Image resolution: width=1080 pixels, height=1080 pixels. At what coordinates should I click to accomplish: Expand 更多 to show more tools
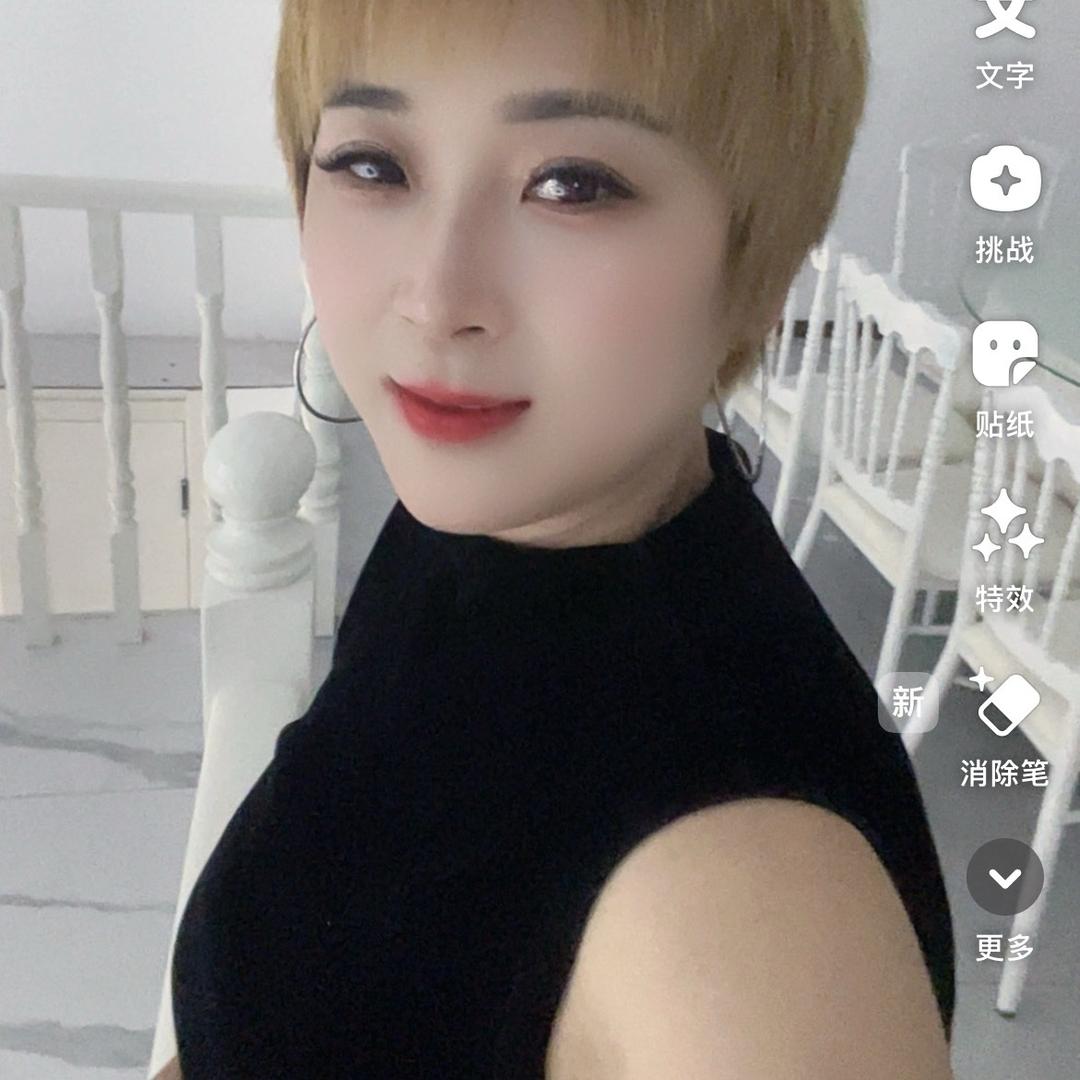[x=1005, y=878]
